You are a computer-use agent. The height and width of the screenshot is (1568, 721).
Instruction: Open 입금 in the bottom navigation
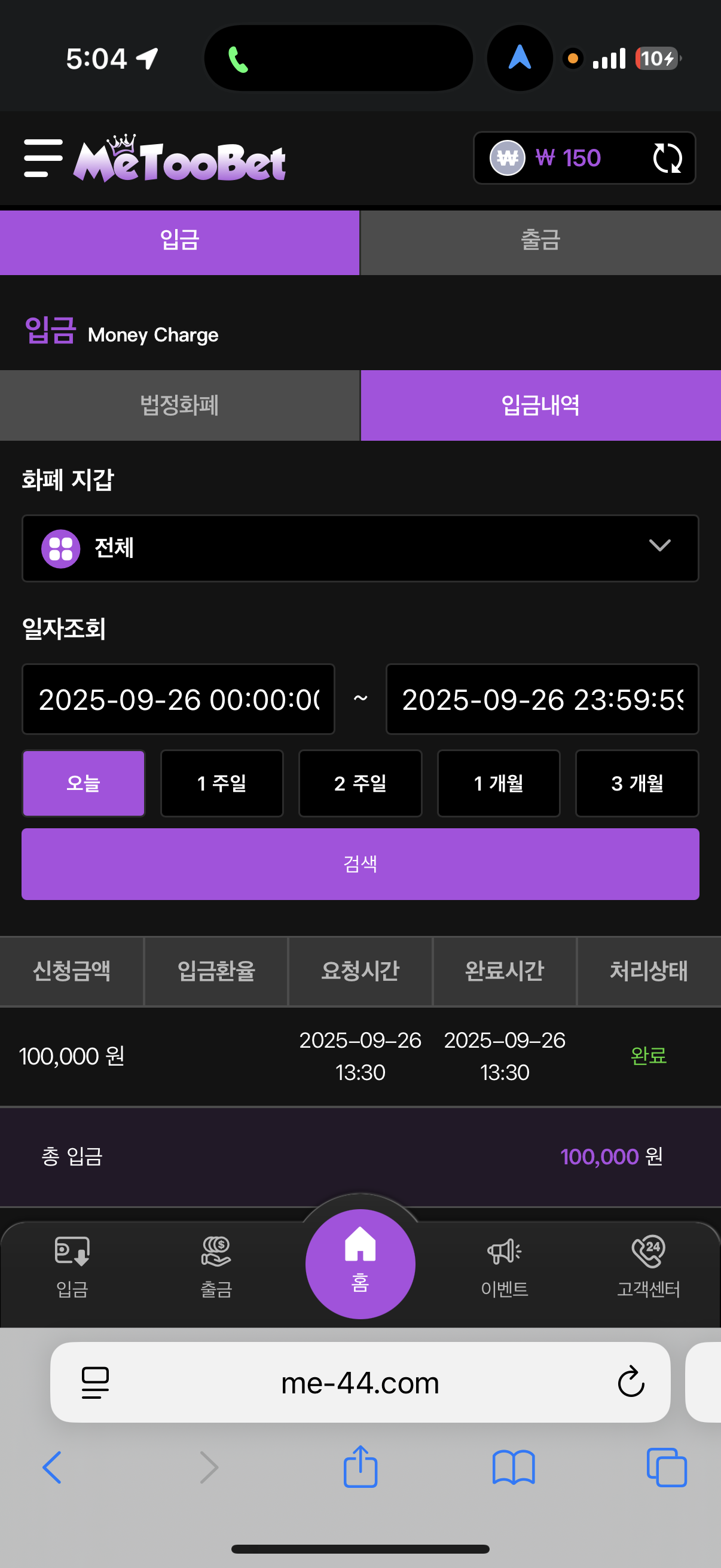[72, 1267]
